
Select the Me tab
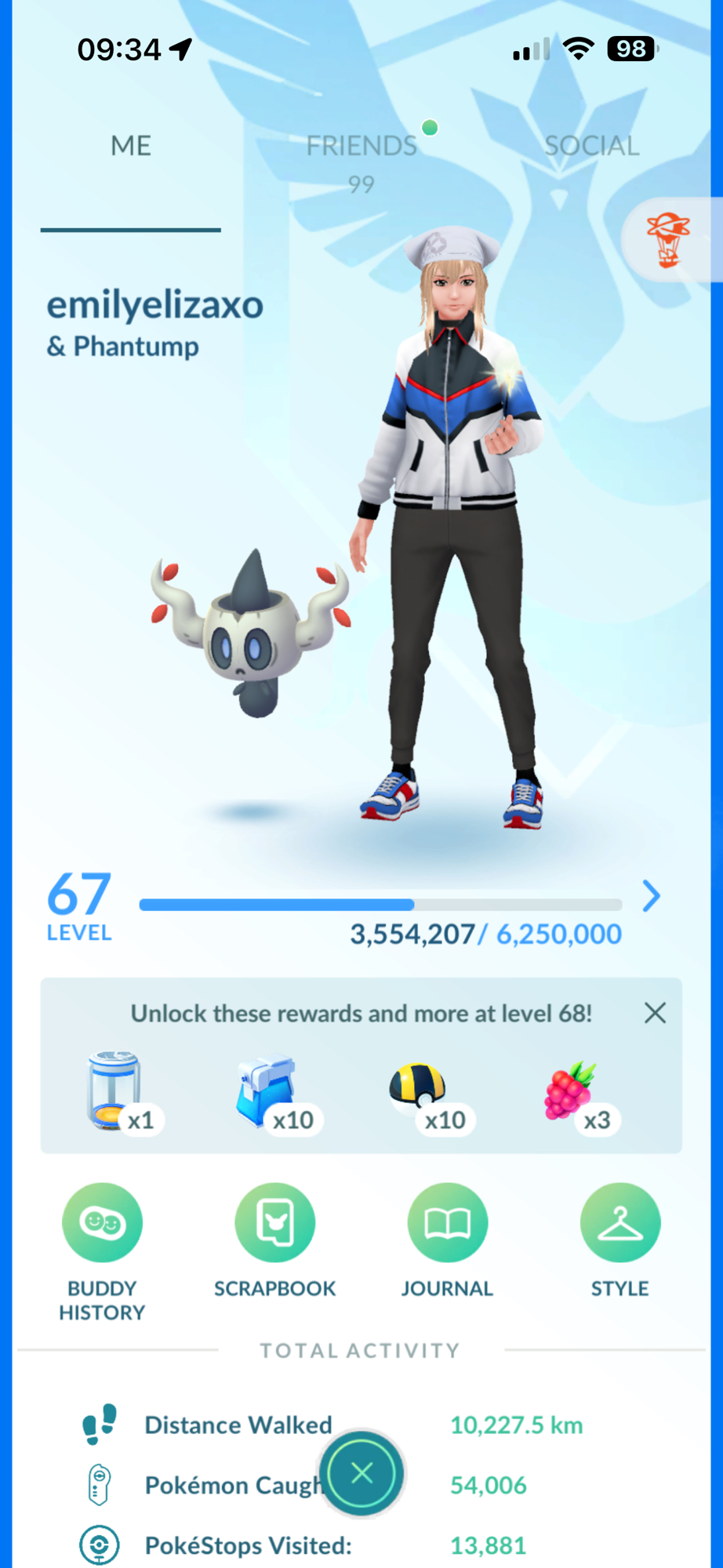coord(131,146)
